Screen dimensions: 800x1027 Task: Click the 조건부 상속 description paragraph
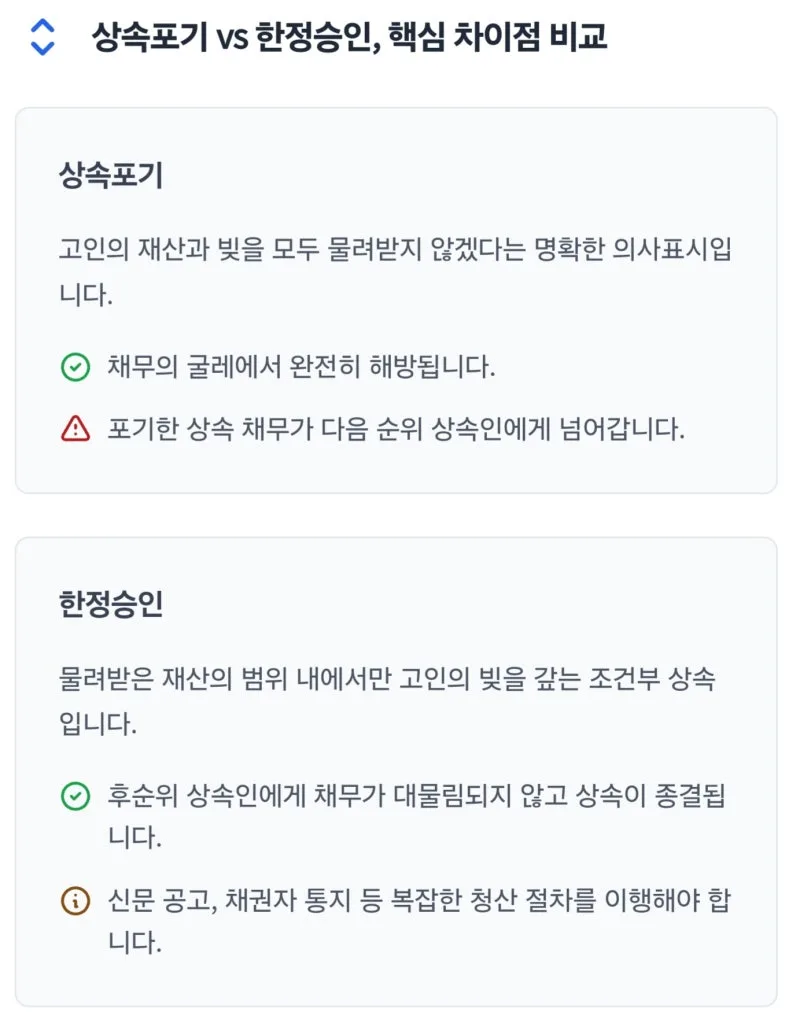(x=400, y=693)
